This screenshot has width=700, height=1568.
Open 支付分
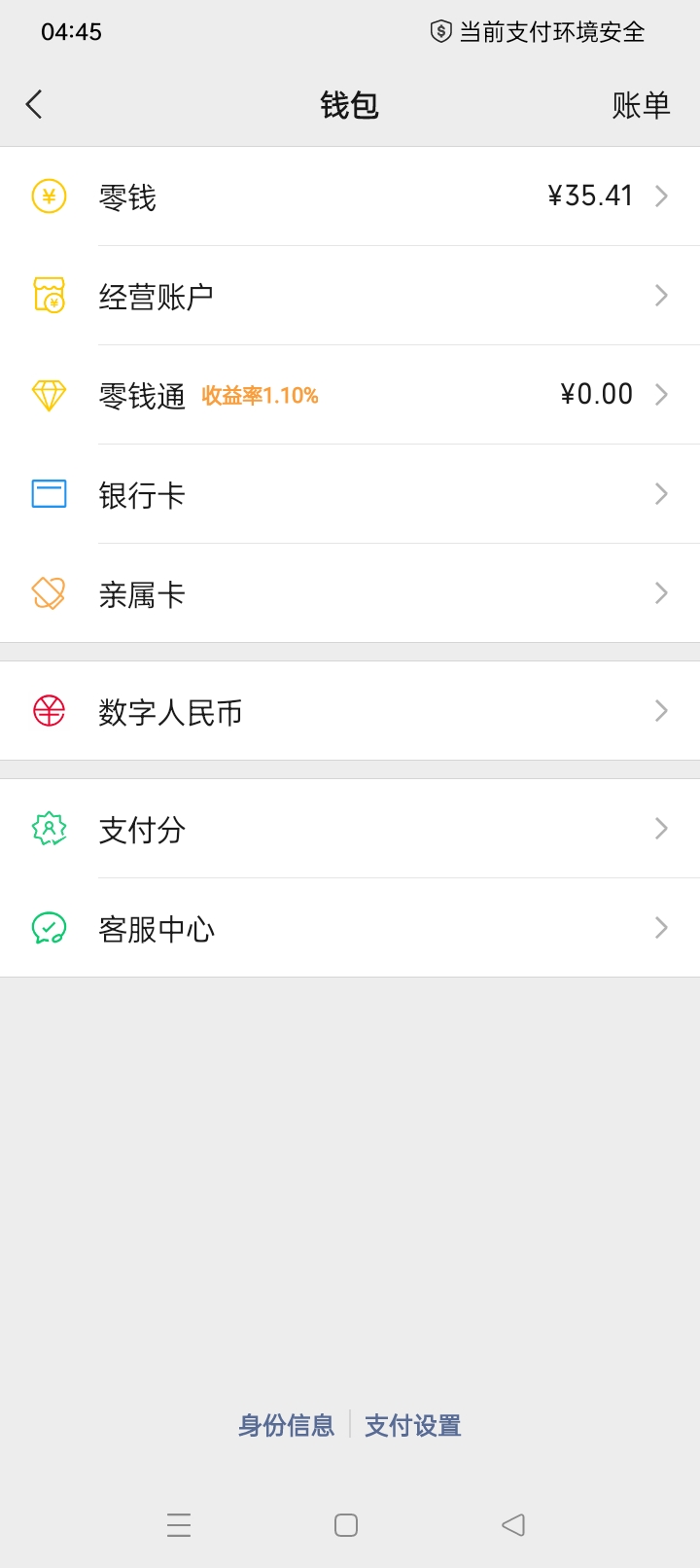point(350,829)
